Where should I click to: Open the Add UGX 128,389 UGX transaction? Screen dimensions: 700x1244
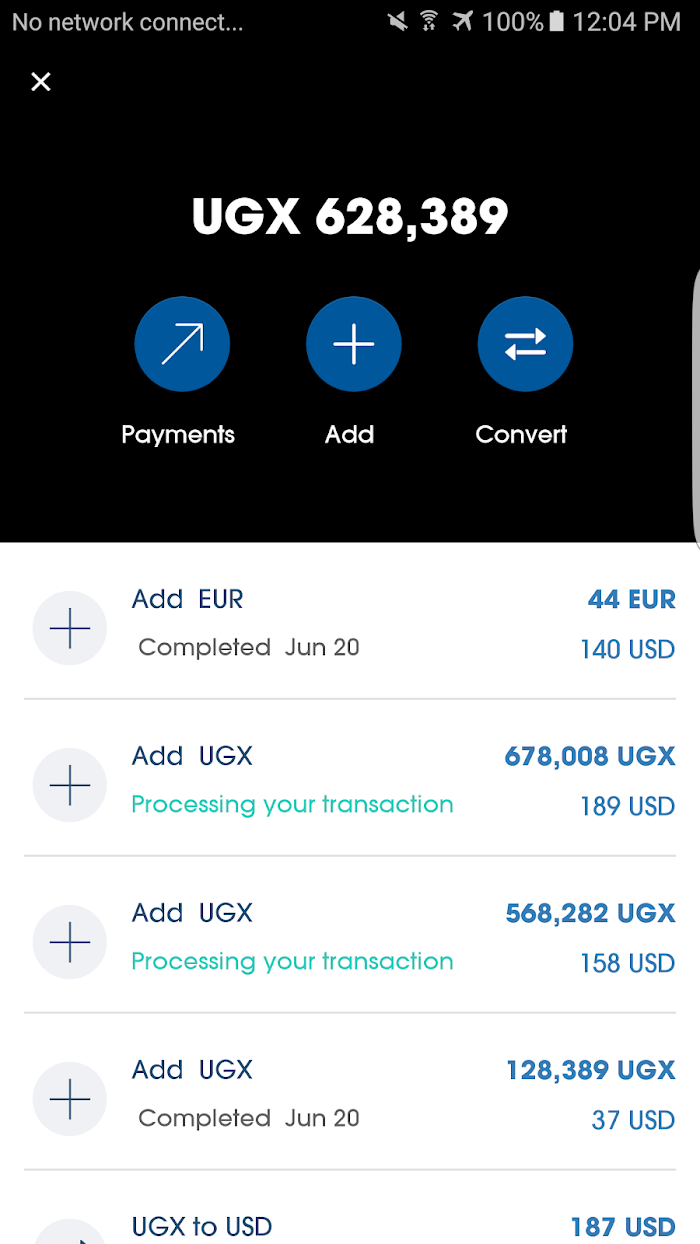click(350, 1094)
